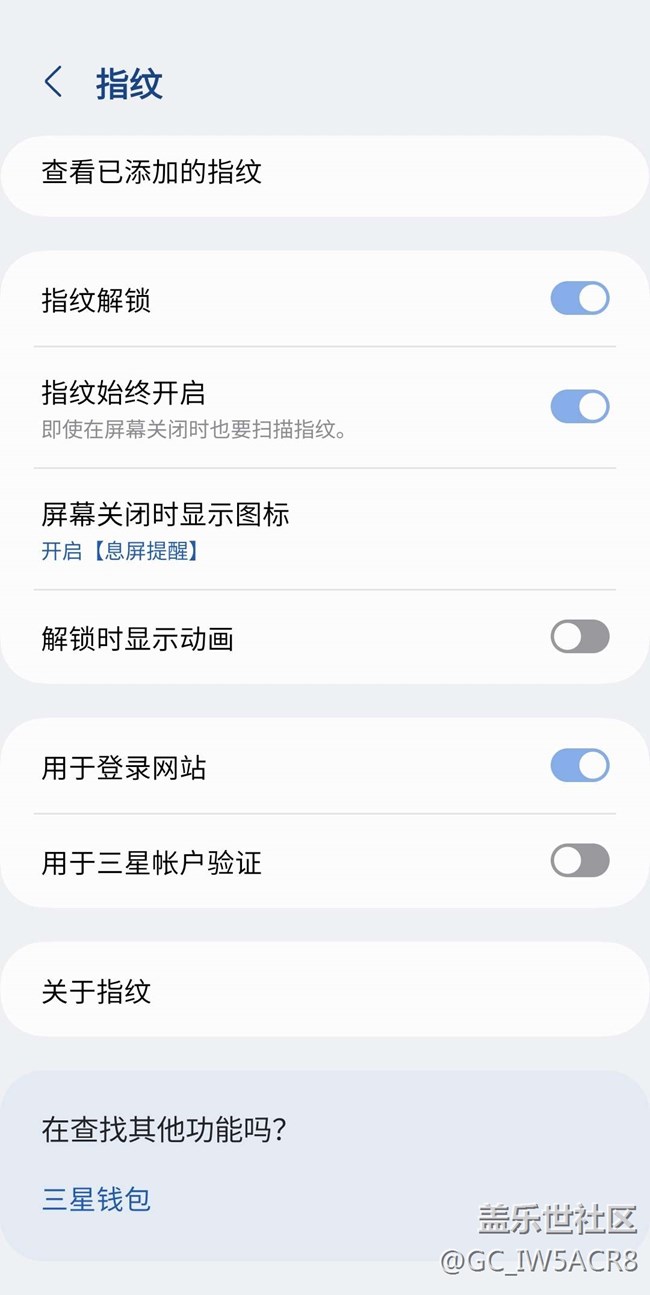This screenshot has width=650, height=1295.
Task: Open 关于指纹
Action: coord(324,992)
